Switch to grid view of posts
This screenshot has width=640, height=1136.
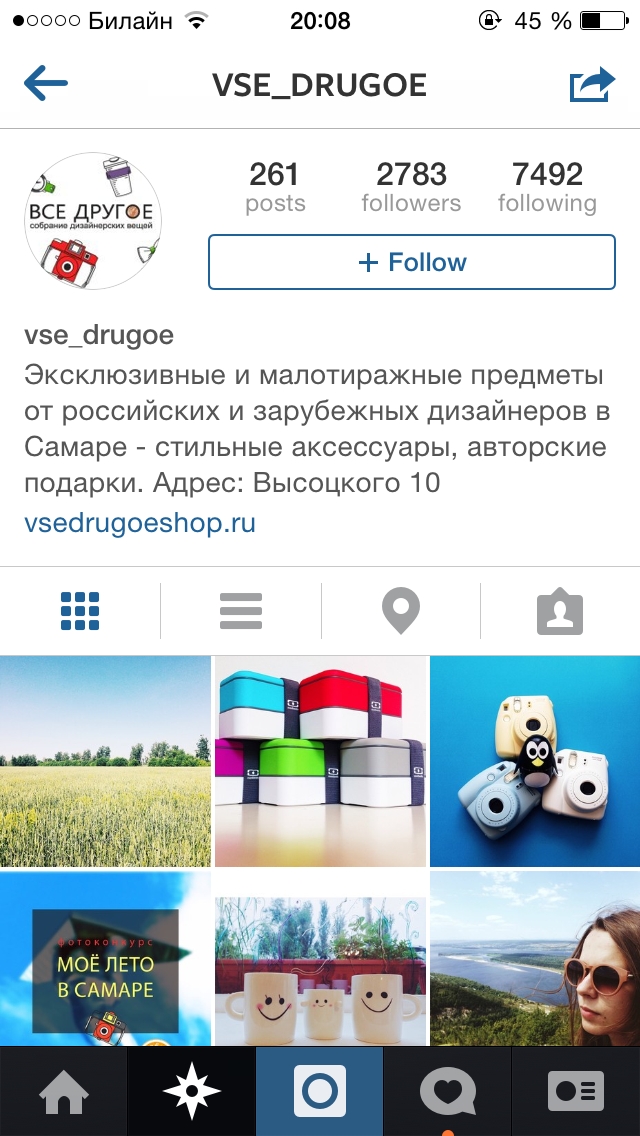[x=80, y=610]
